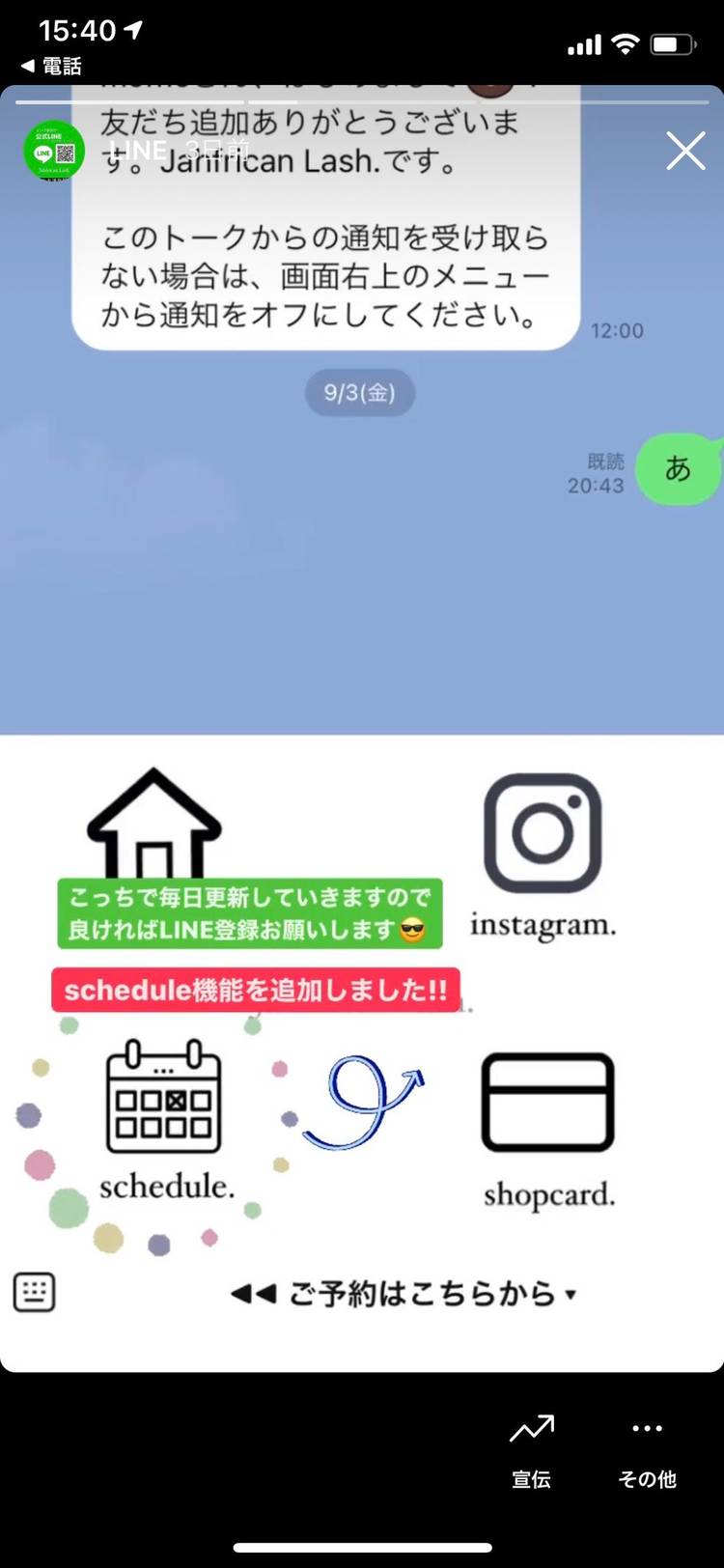This screenshot has height=1568, width=724.
Task: Return to the 電話 app
Action: (51, 67)
